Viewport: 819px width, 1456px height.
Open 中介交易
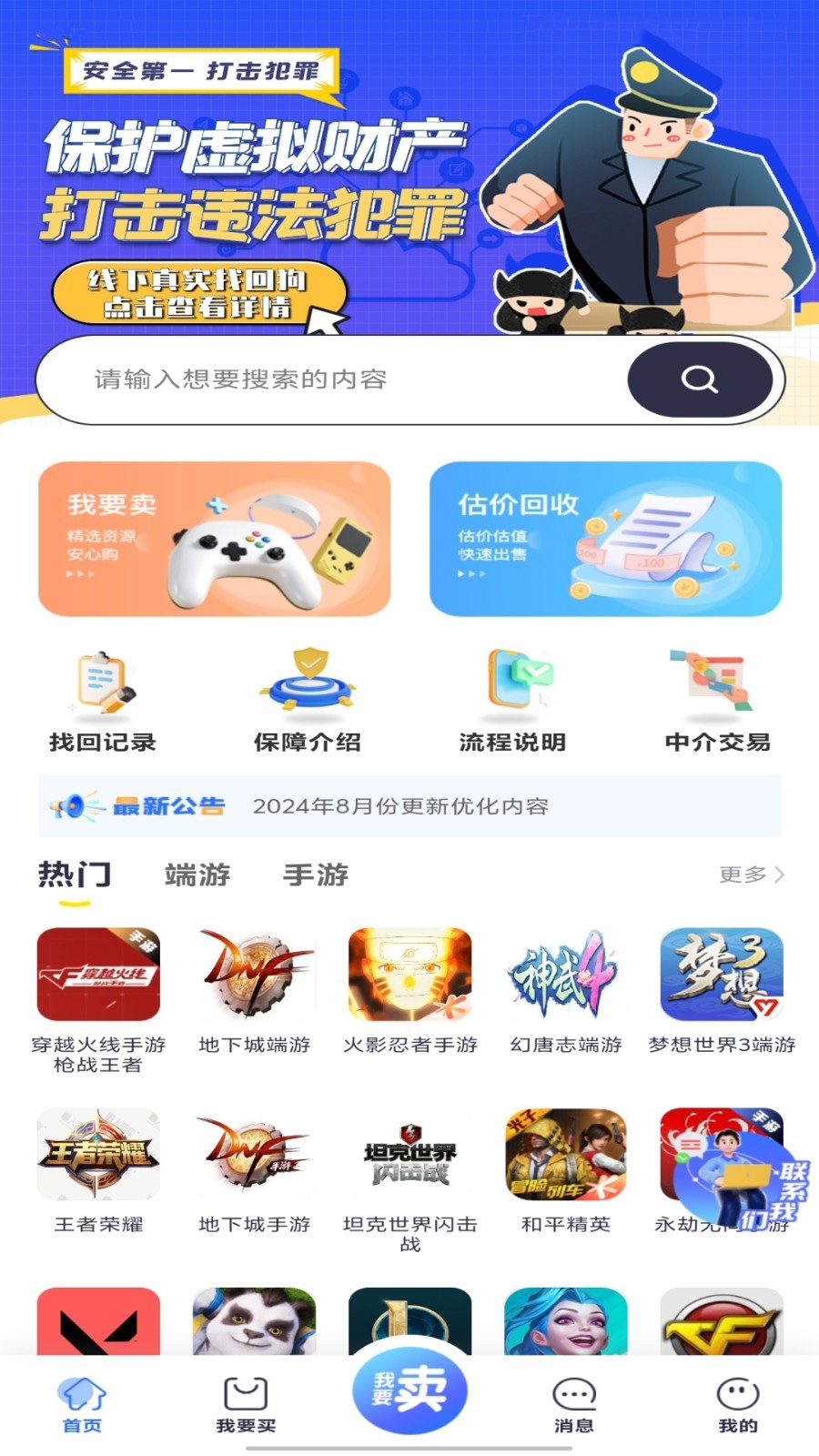pos(718,701)
